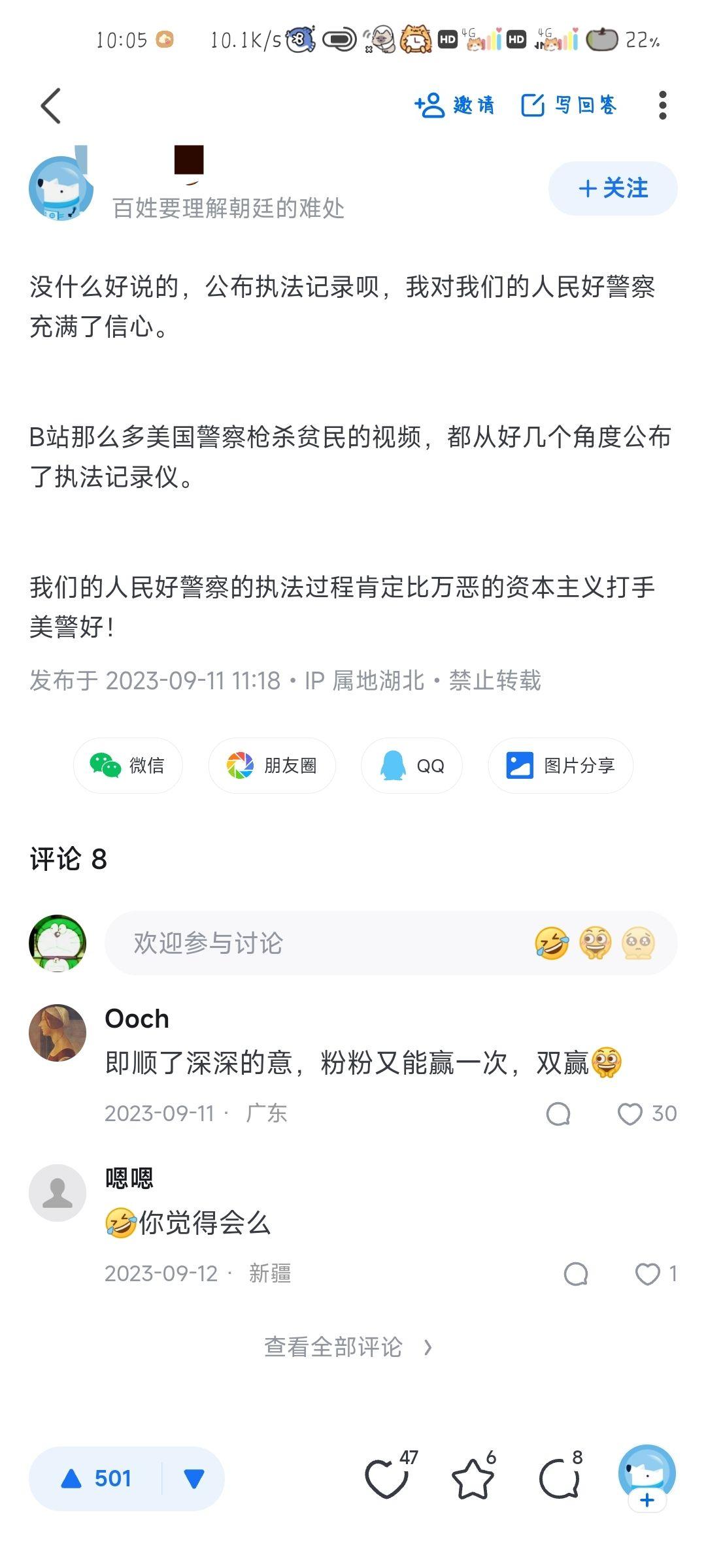Viewport: 706px width, 1568px height.
Task: Tap the heart icon showing 47
Action: coord(386,1478)
